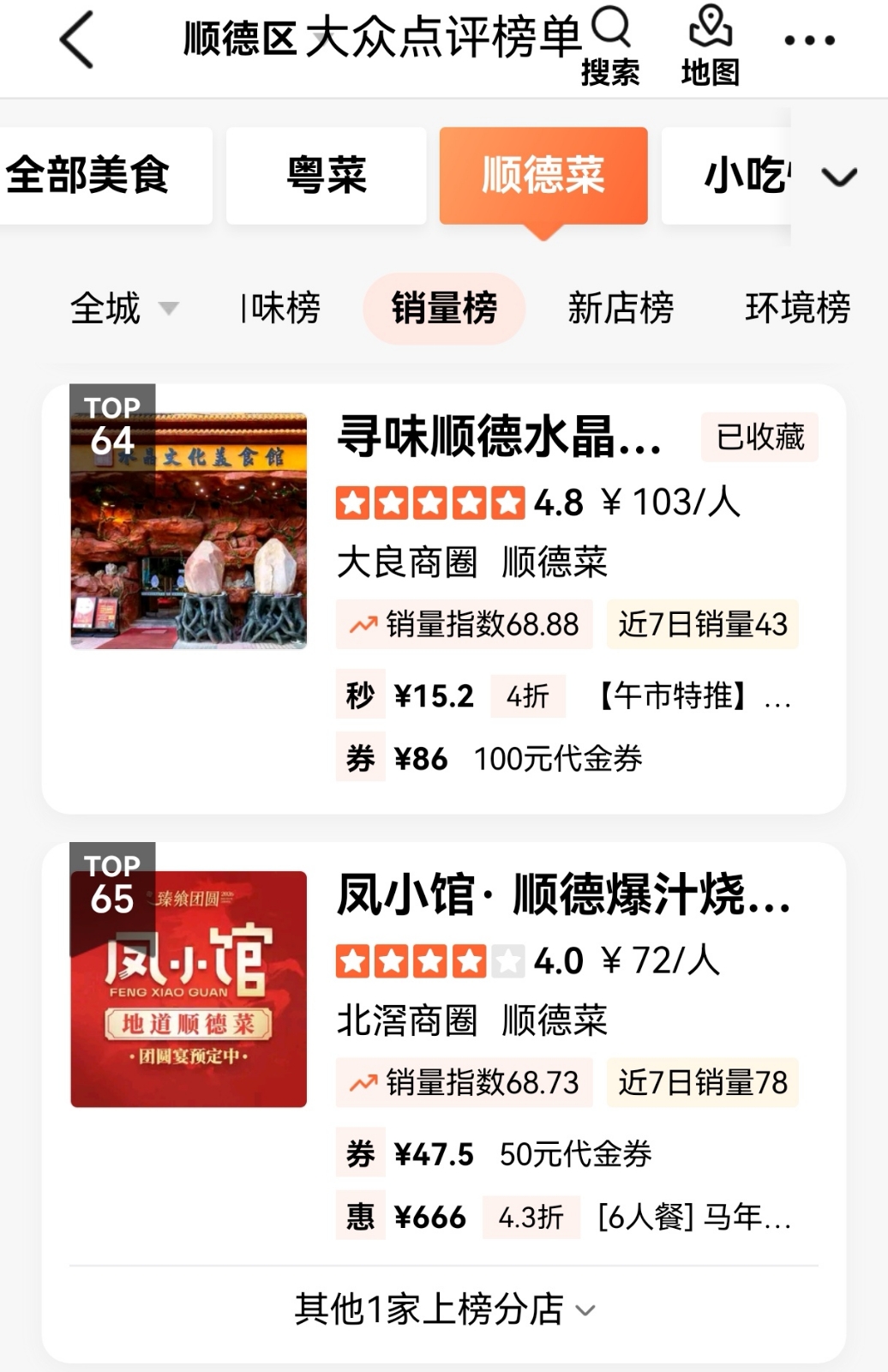Viewport: 888px width, 1372px height.
Task: Open search from the top bar
Action: click(610, 45)
